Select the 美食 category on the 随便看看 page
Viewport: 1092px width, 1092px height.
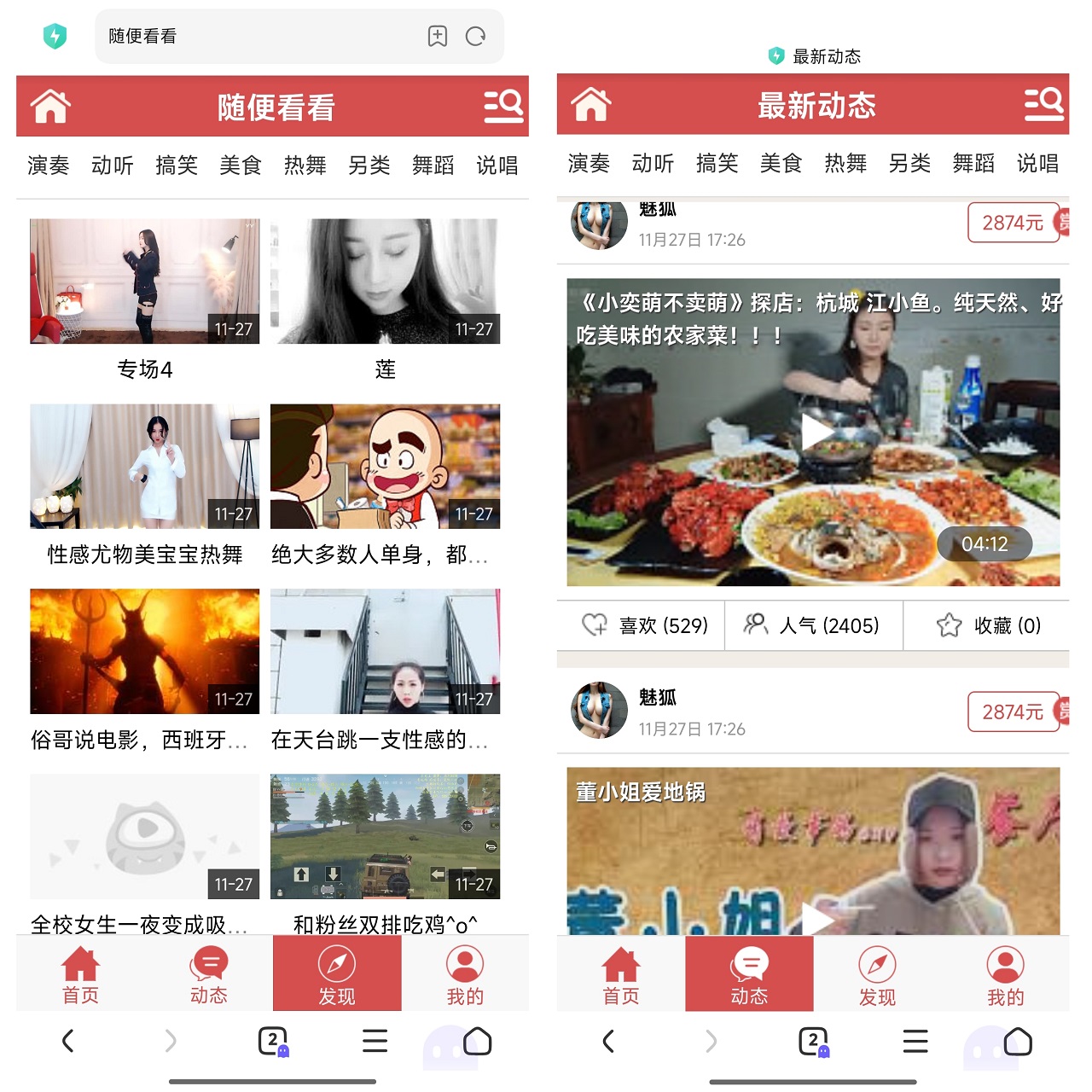click(x=241, y=165)
